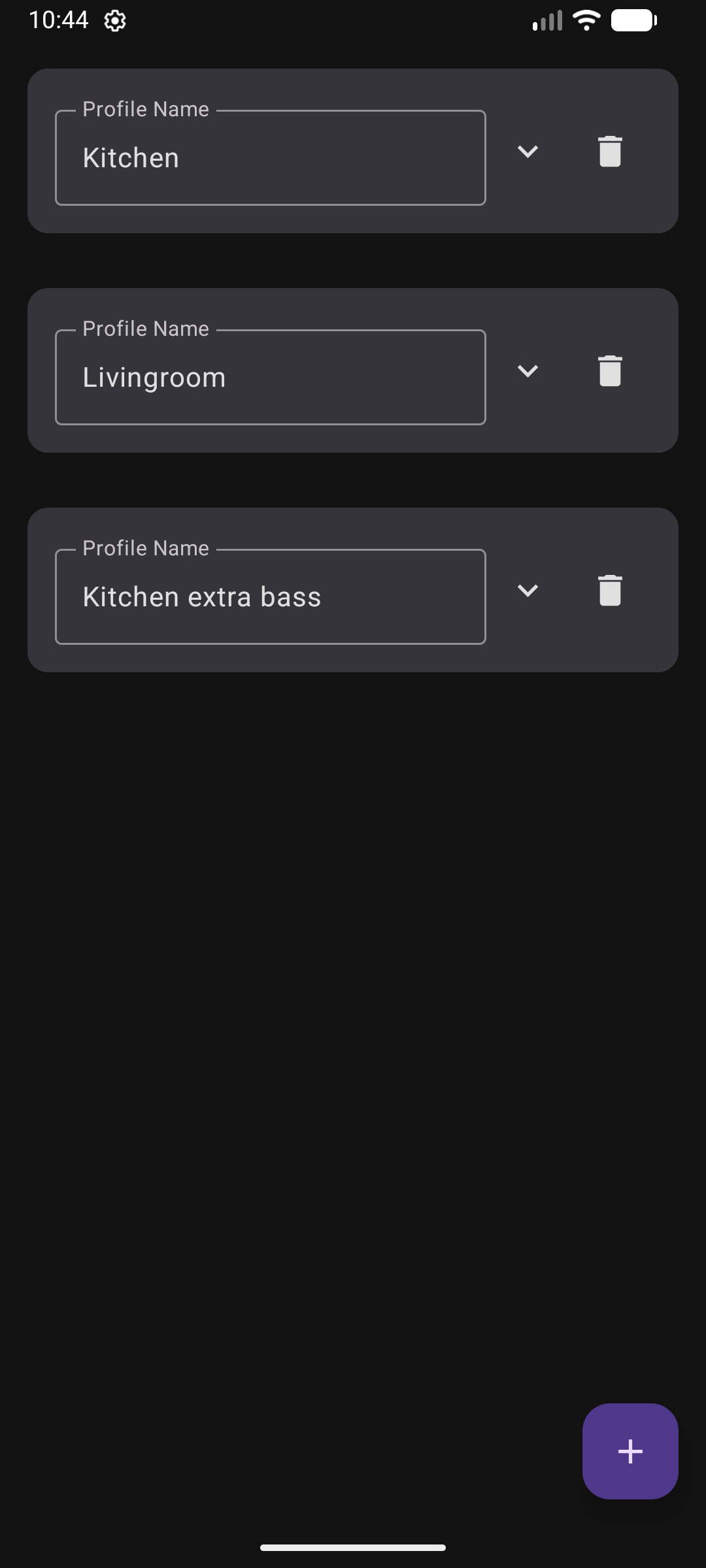Edit the Kitchen profile name field

pyautogui.click(x=270, y=158)
